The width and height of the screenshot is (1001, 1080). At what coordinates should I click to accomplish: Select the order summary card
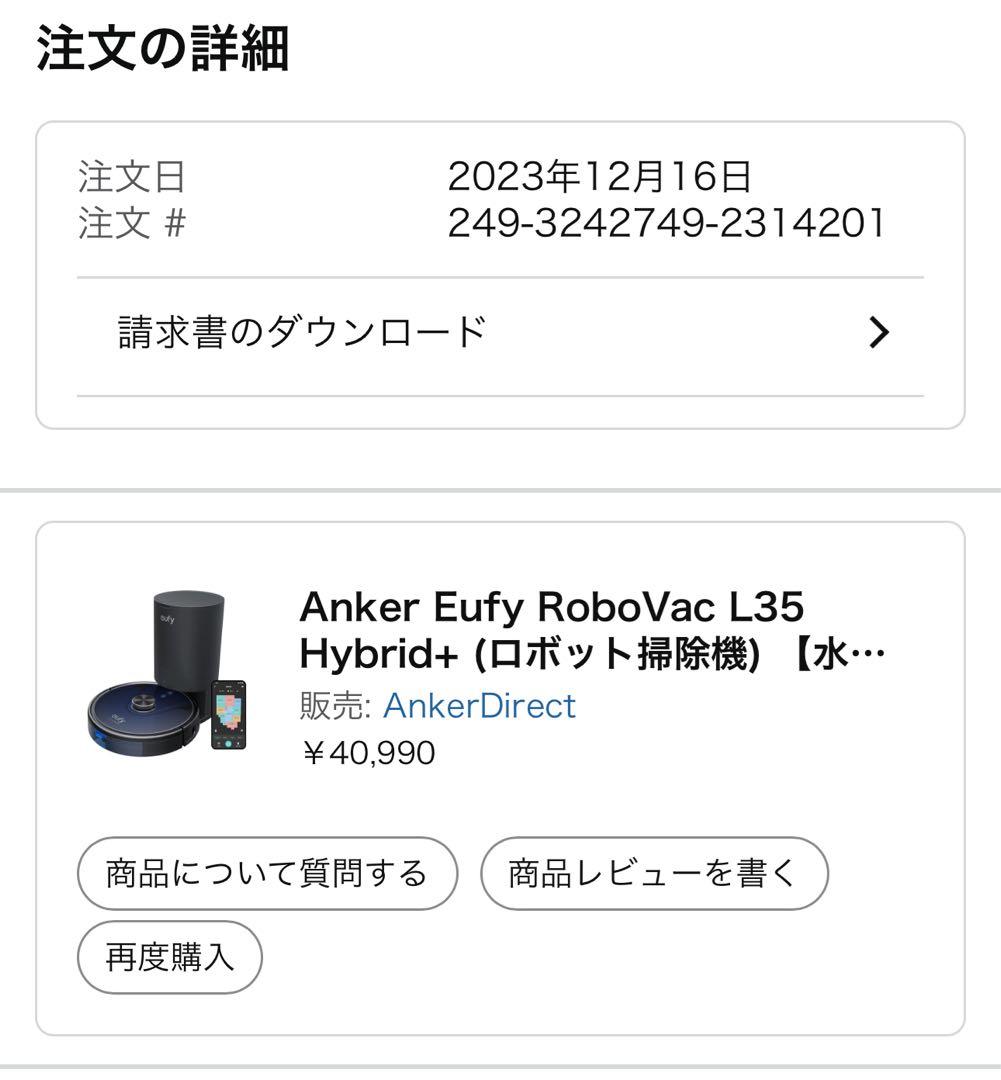[500, 270]
